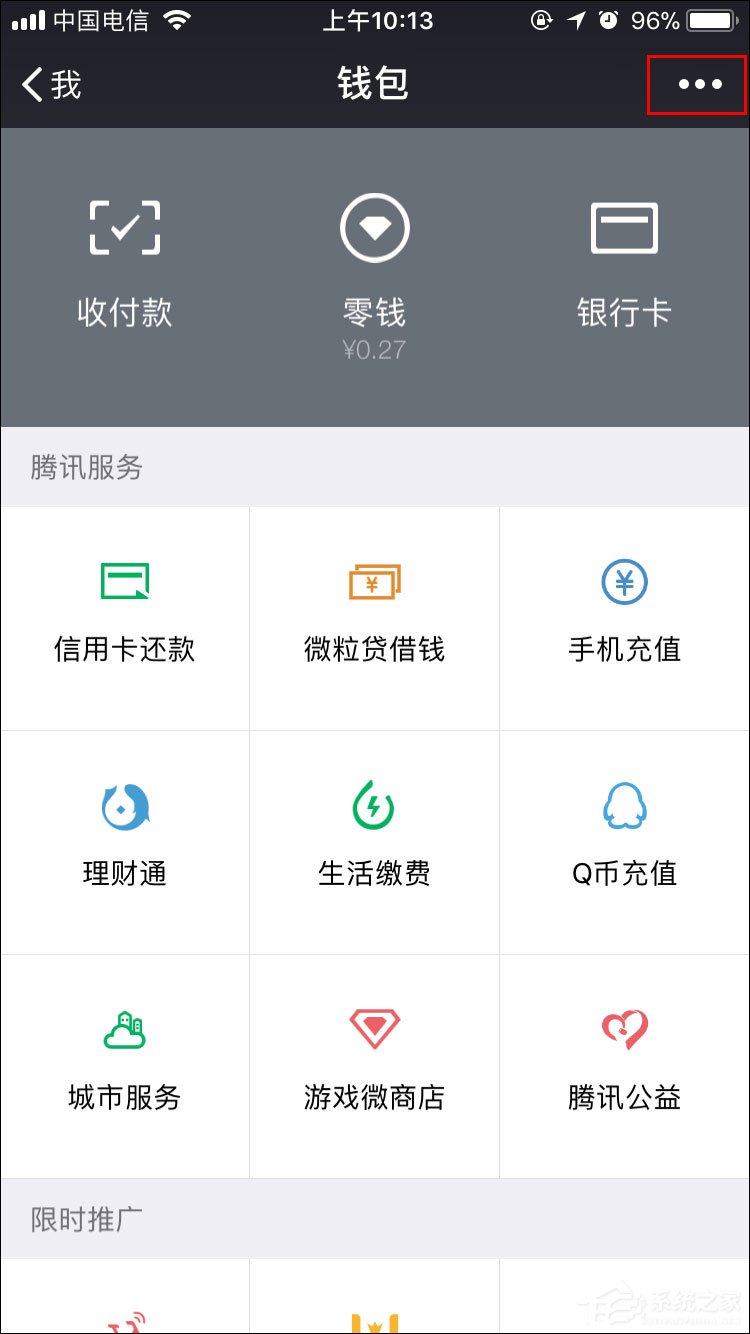The height and width of the screenshot is (1334, 750).
Task: Go back using the 我 back button
Action: 50,85
